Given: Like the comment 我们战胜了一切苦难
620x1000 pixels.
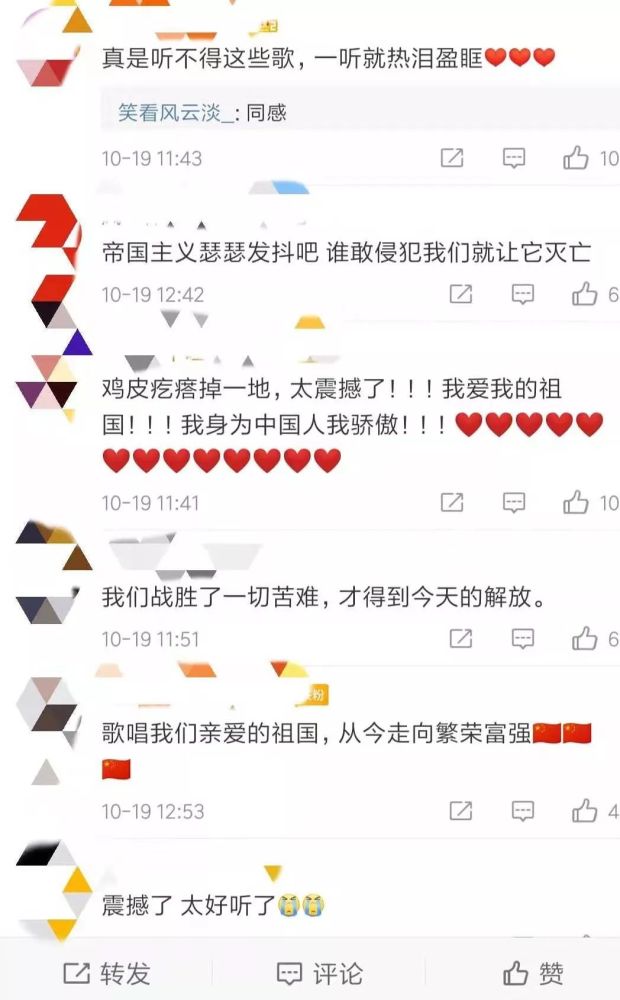Looking at the screenshot, I should (585, 639).
